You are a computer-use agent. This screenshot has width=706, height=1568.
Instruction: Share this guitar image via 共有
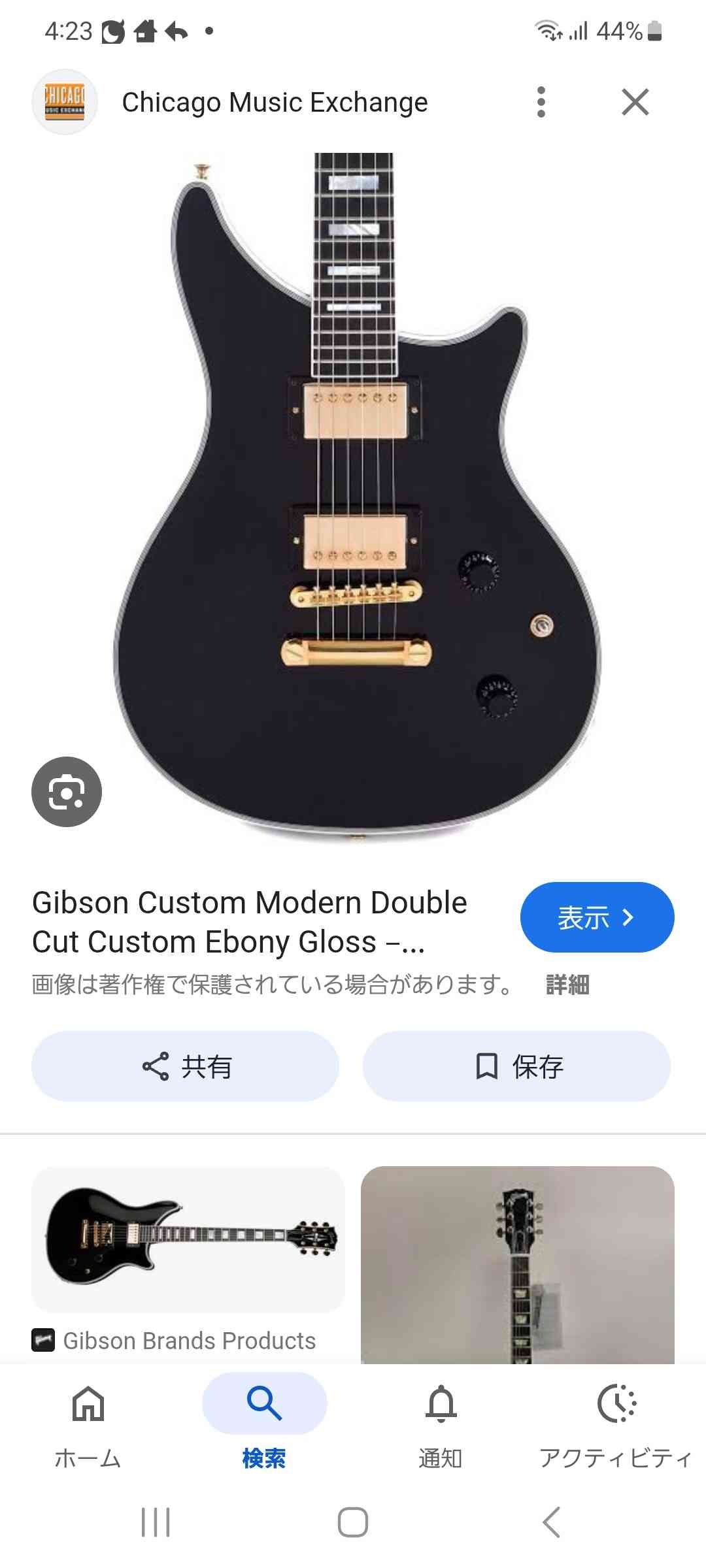click(x=186, y=1066)
